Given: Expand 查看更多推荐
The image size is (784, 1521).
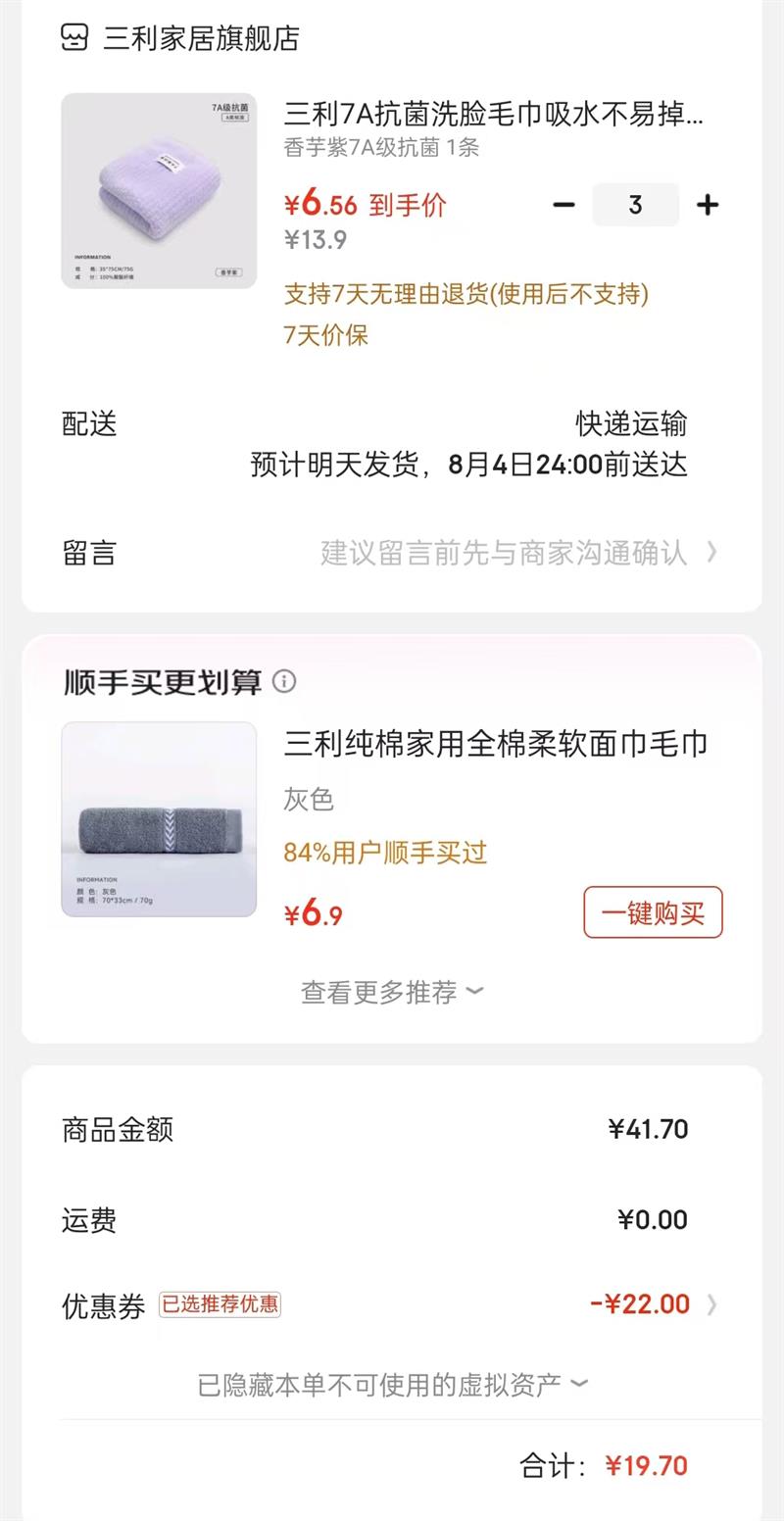Looking at the screenshot, I should pyautogui.click(x=392, y=993).
